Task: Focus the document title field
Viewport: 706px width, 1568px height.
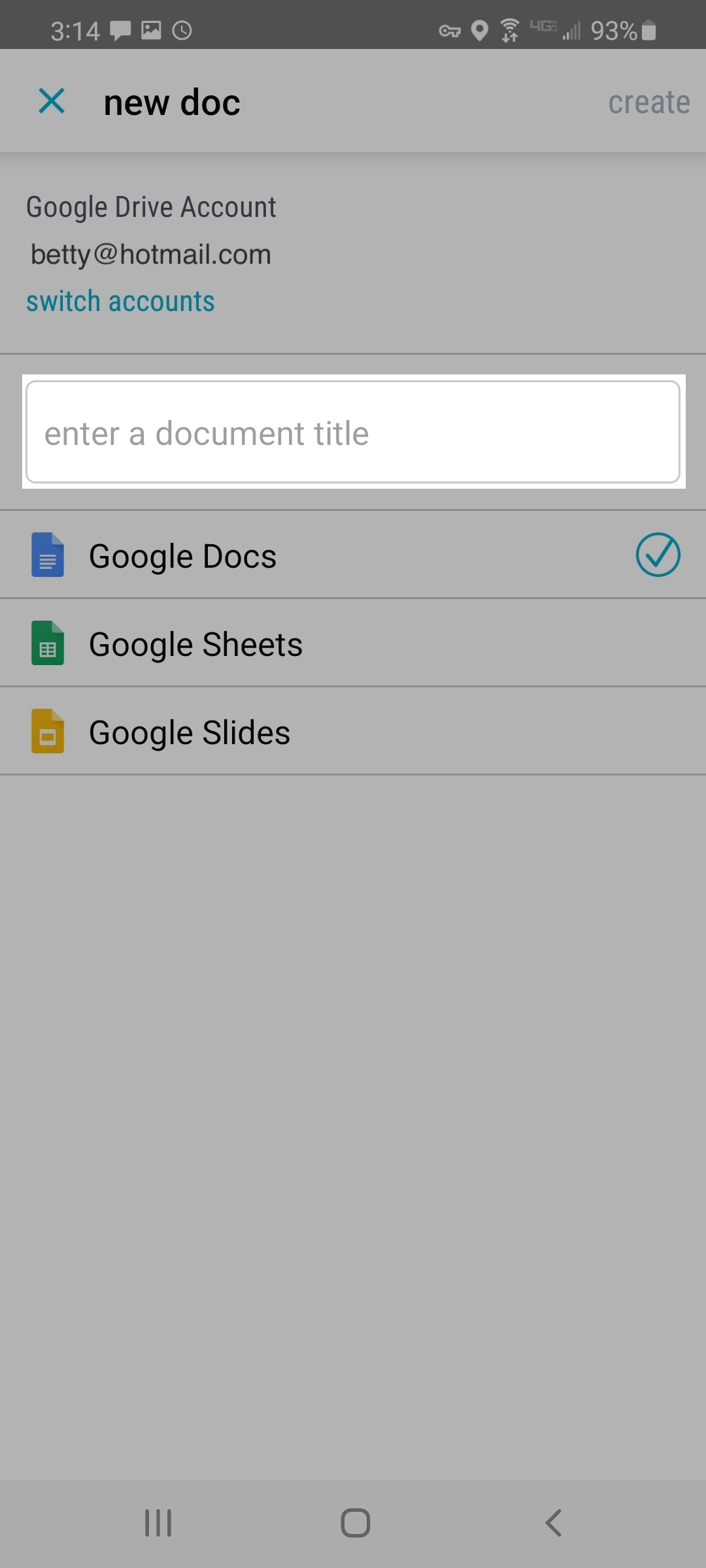Action: tap(353, 432)
